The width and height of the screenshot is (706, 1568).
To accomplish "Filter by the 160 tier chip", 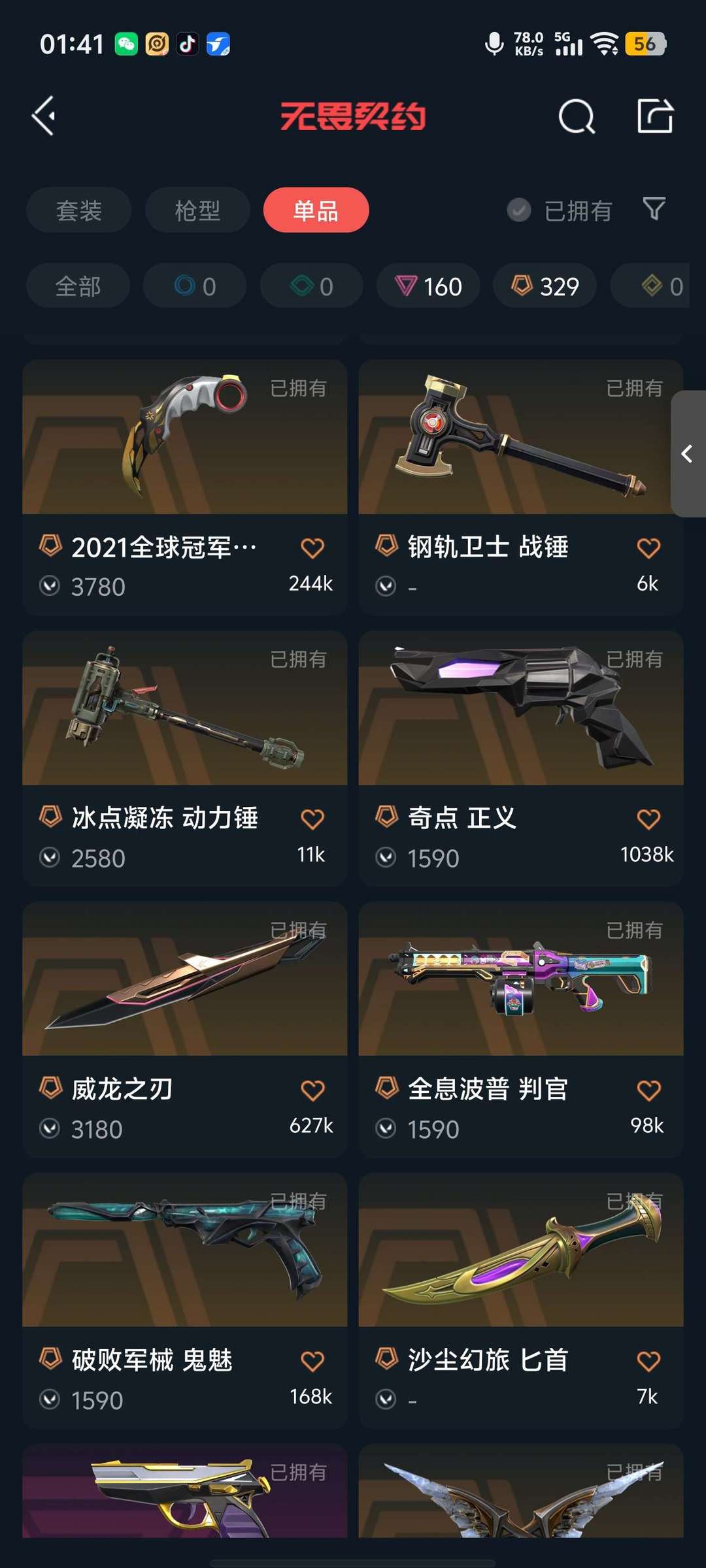I will pos(429,286).
